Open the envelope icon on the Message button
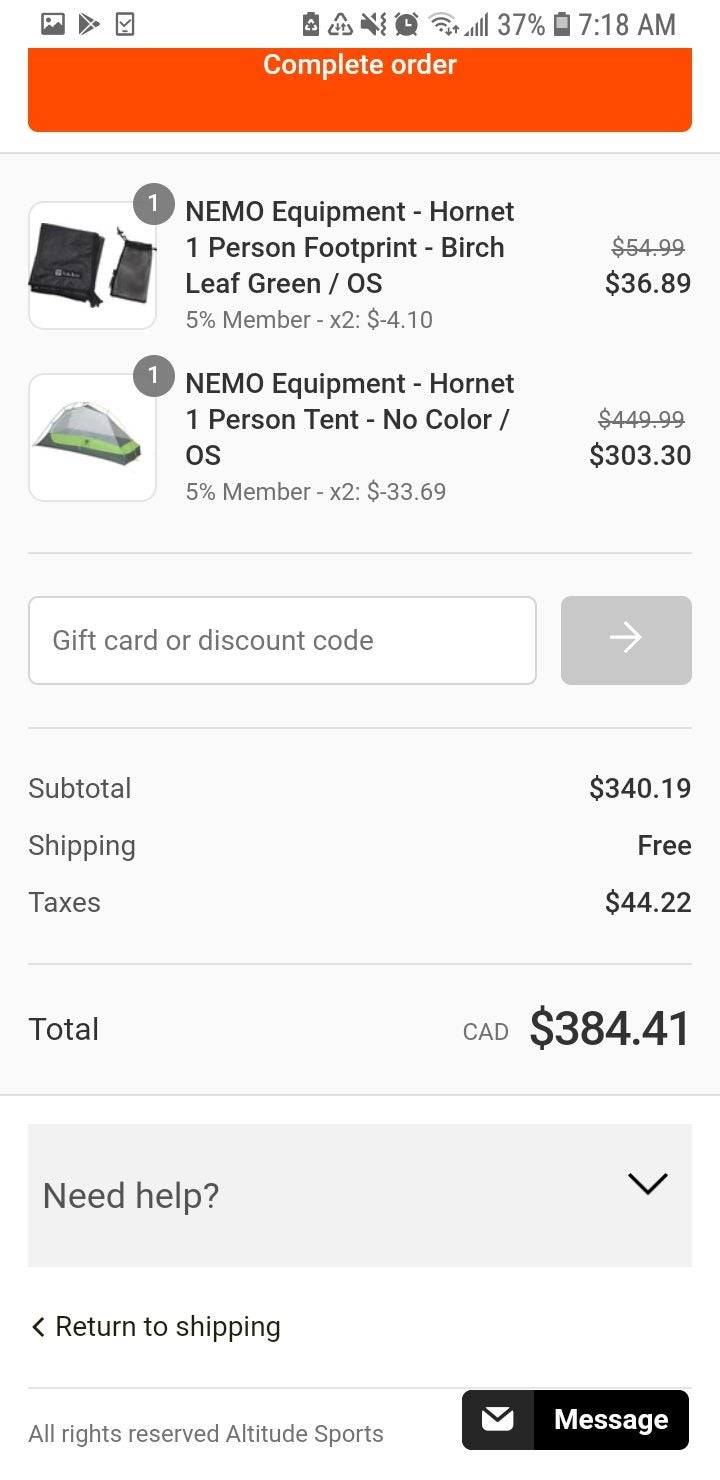Screen dimensions: 720x1480 point(498,1419)
